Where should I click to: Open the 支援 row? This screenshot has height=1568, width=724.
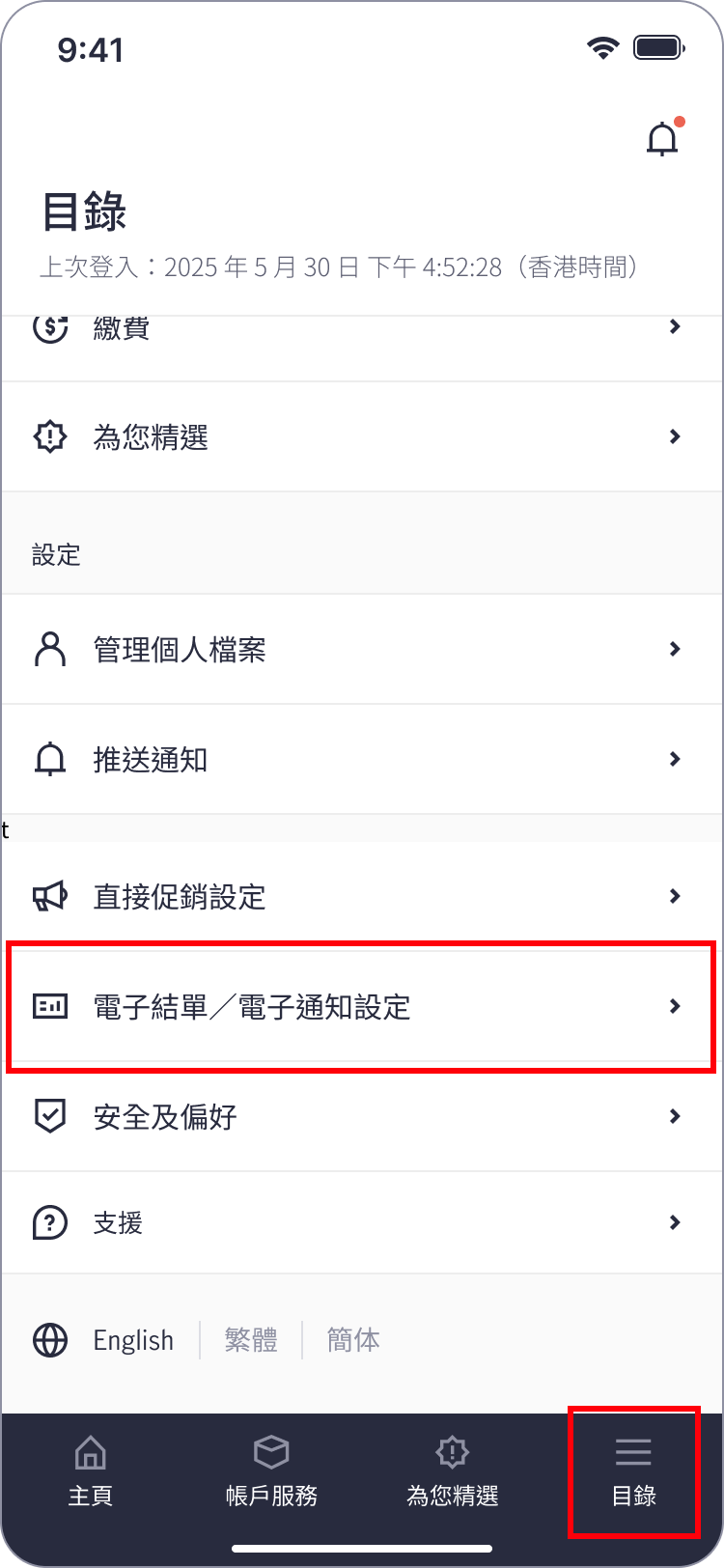(x=362, y=1222)
